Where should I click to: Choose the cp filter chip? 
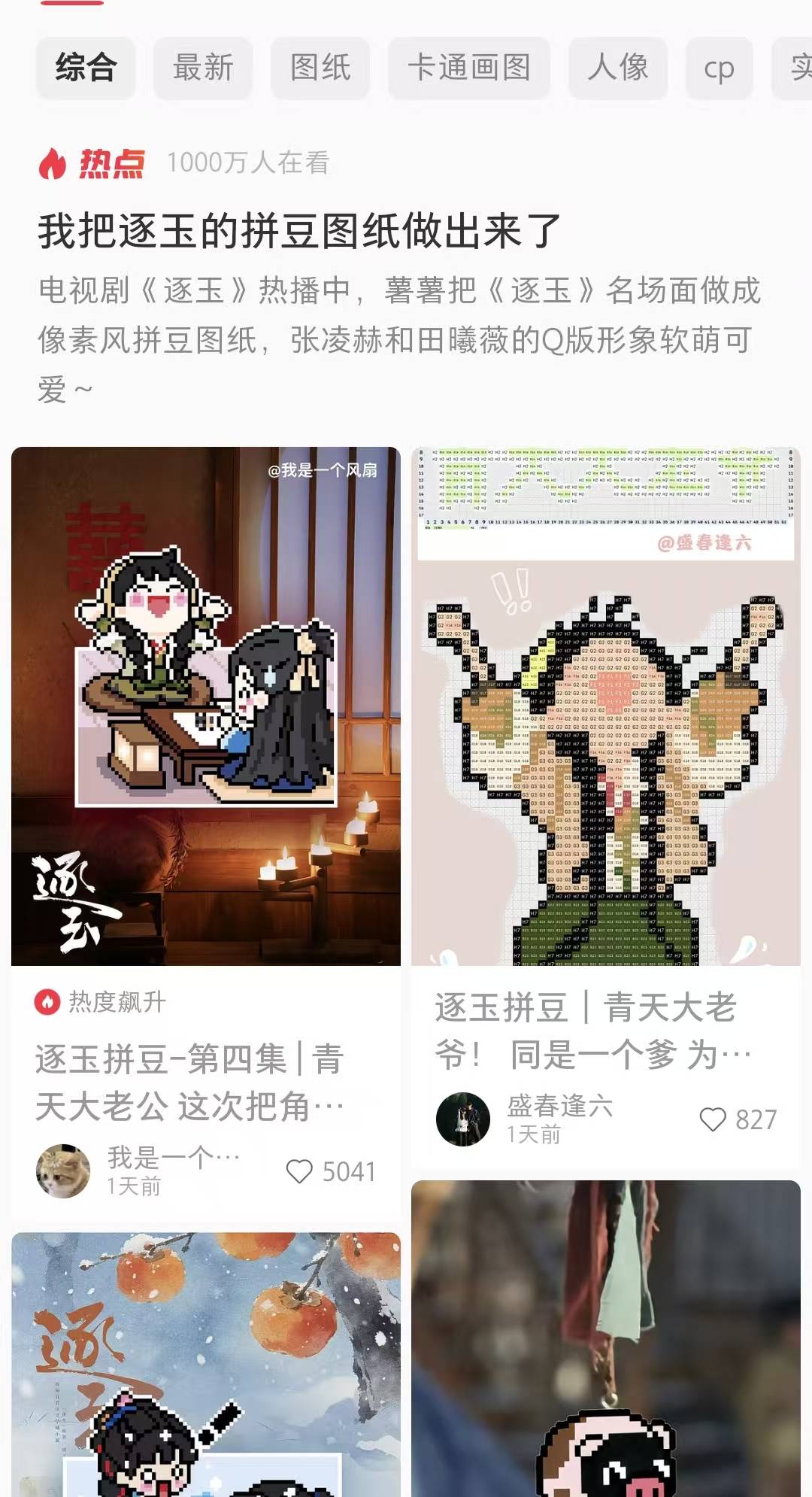pos(719,69)
